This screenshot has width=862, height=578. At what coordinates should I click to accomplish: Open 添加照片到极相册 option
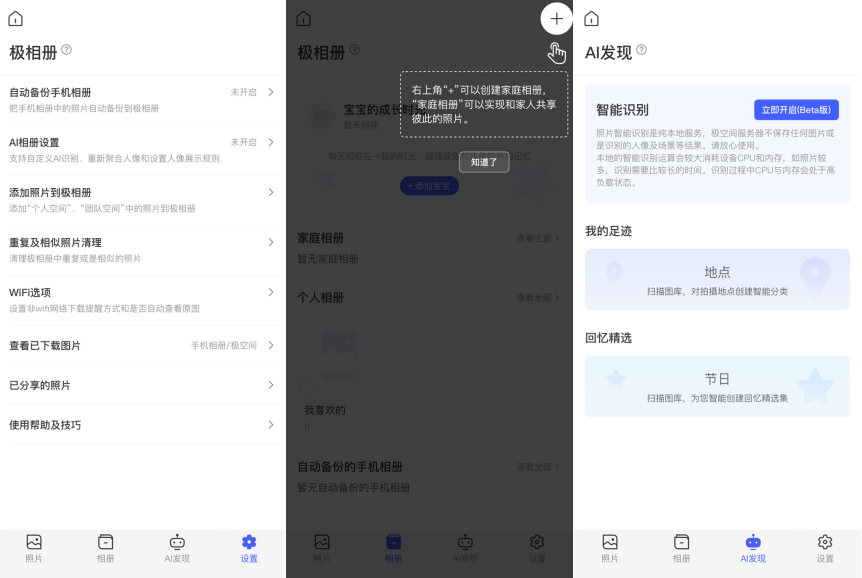pos(142,199)
